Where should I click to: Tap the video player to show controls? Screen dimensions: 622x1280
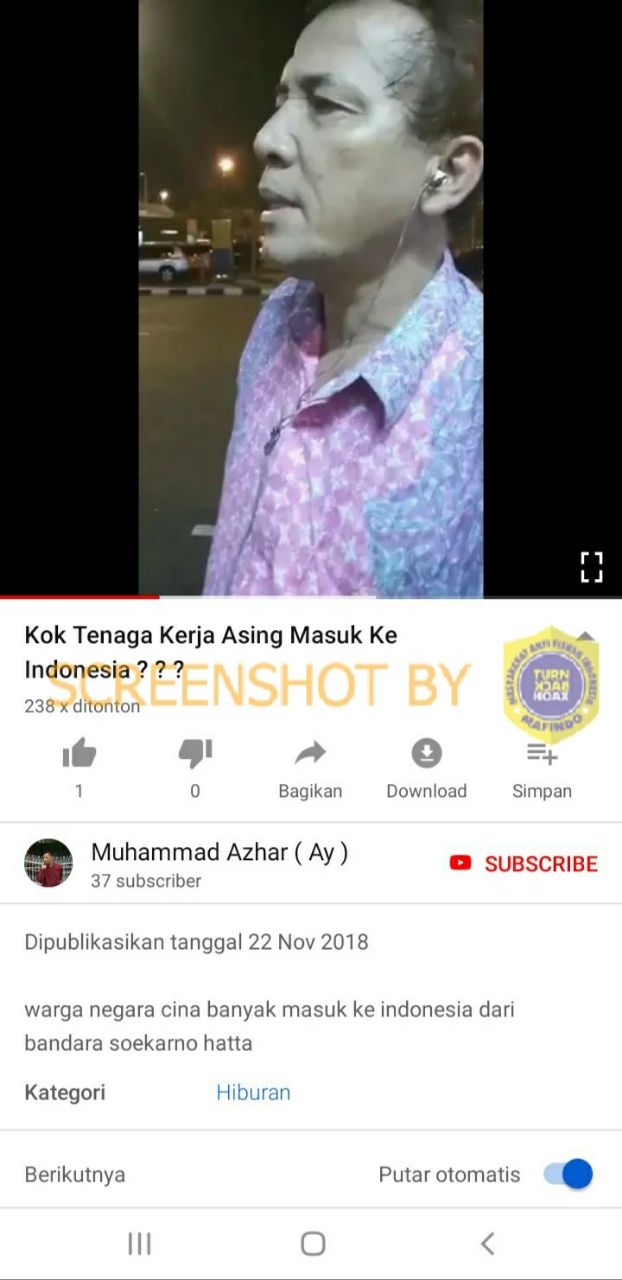click(x=311, y=298)
